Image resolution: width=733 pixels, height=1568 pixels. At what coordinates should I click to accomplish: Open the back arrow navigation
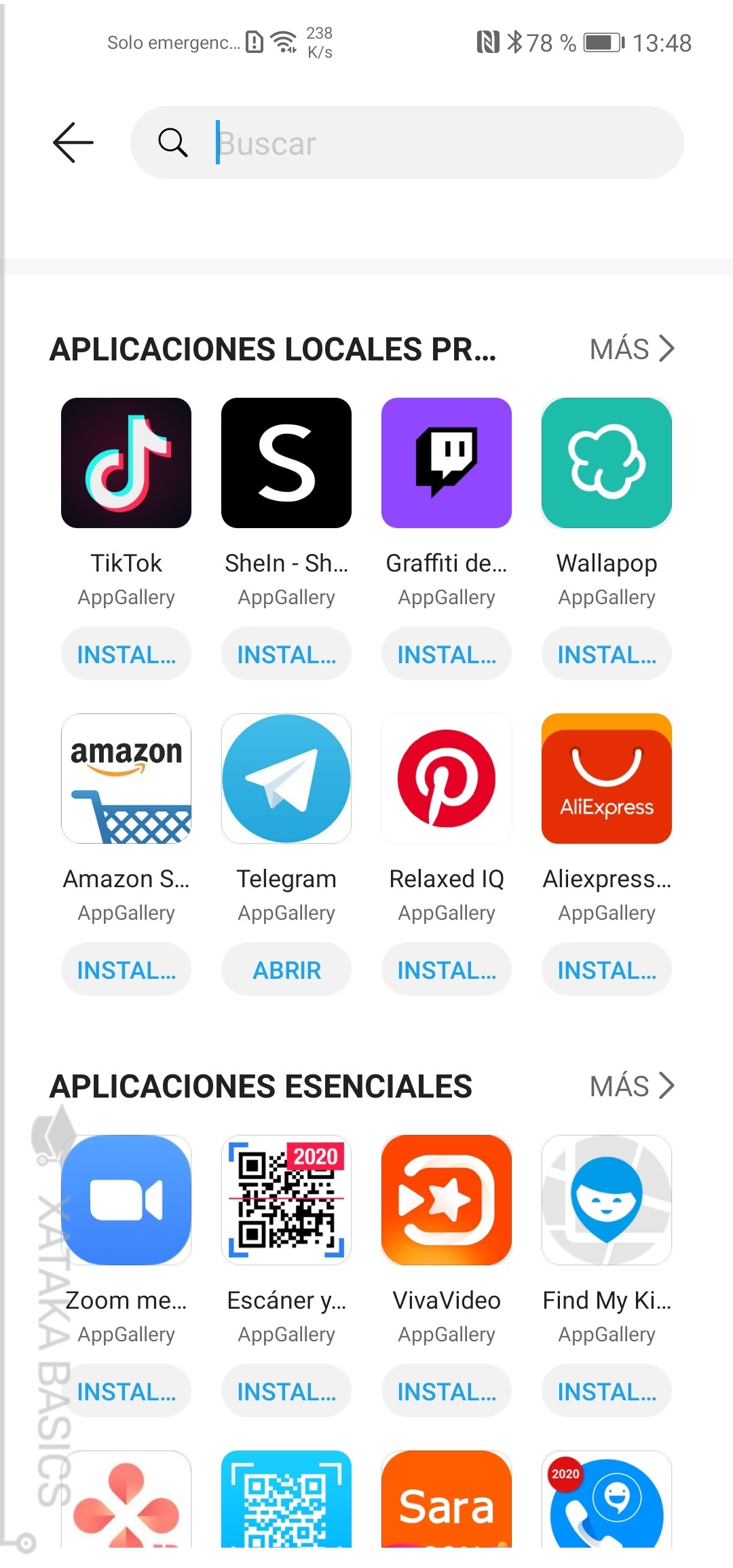(x=71, y=143)
